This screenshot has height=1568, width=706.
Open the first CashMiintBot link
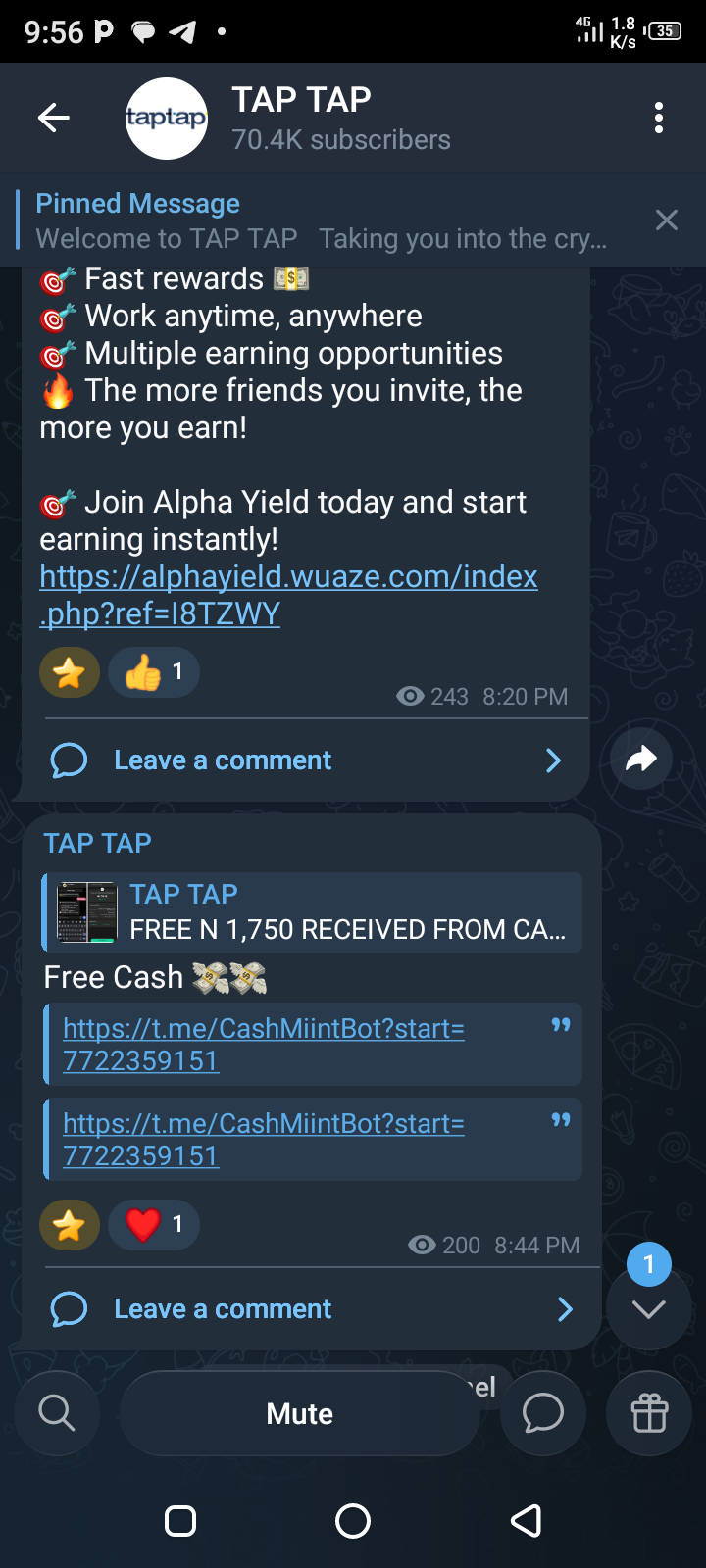coord(263,1045)
